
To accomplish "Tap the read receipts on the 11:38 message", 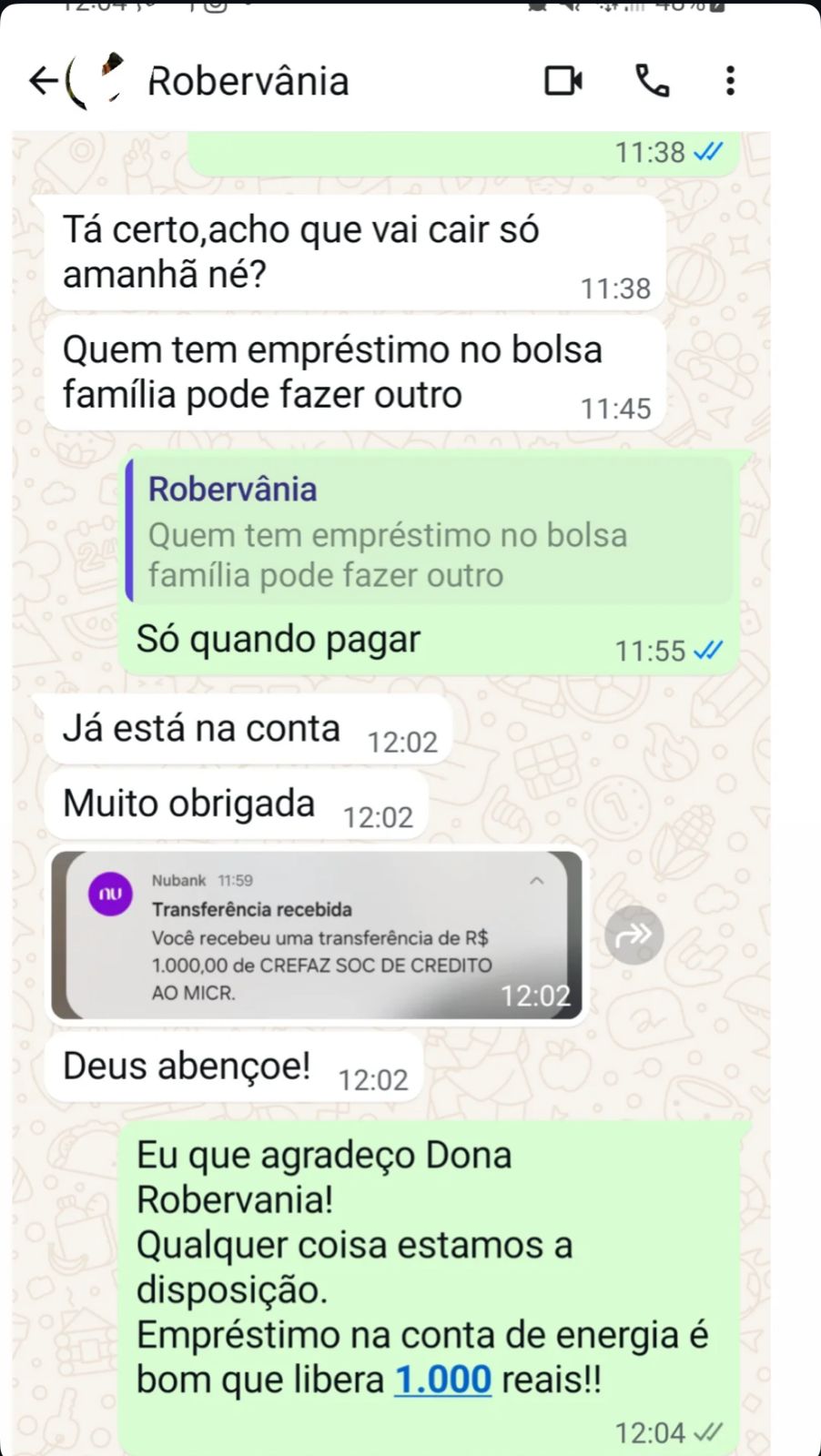I will click(x=708, y=152).
